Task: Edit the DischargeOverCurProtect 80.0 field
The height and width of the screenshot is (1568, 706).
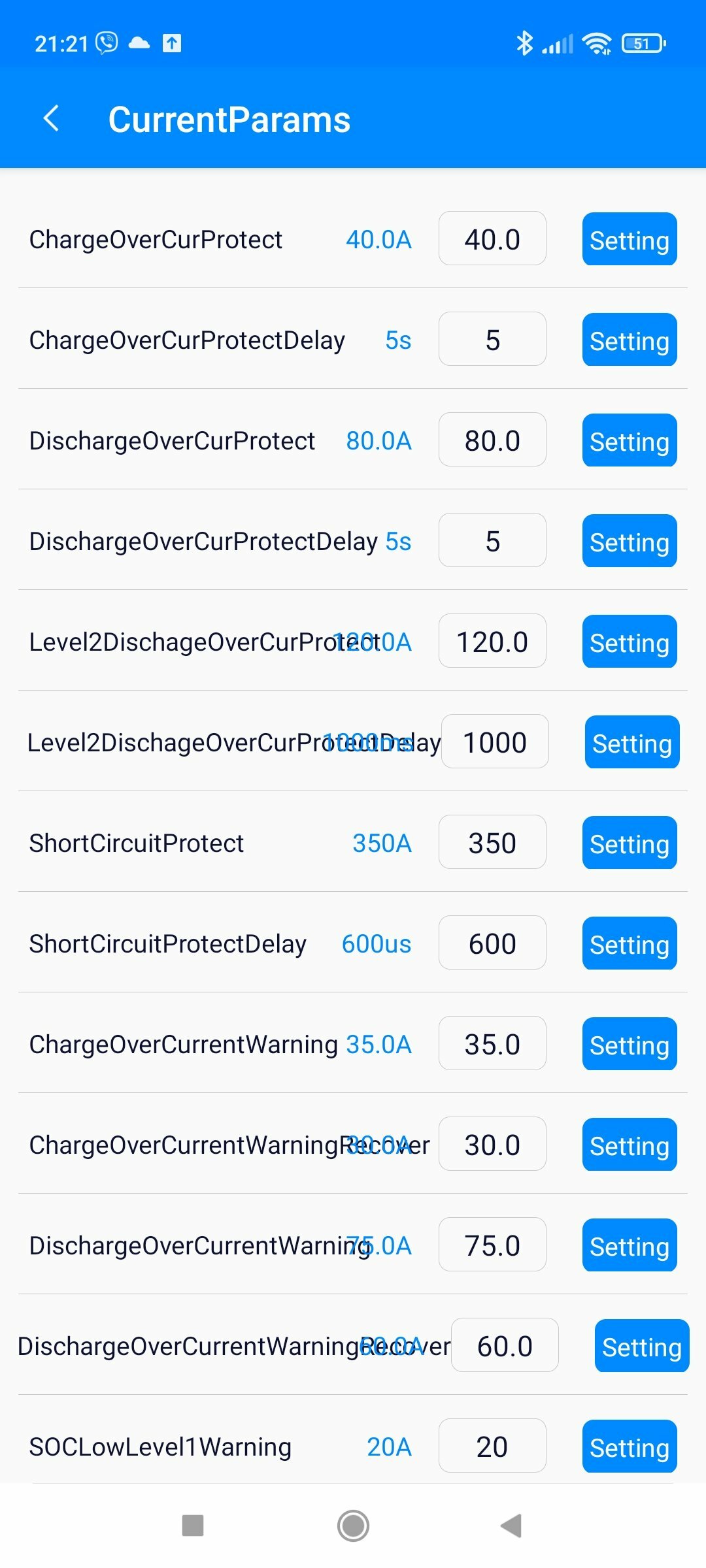Action: point(492,440)
